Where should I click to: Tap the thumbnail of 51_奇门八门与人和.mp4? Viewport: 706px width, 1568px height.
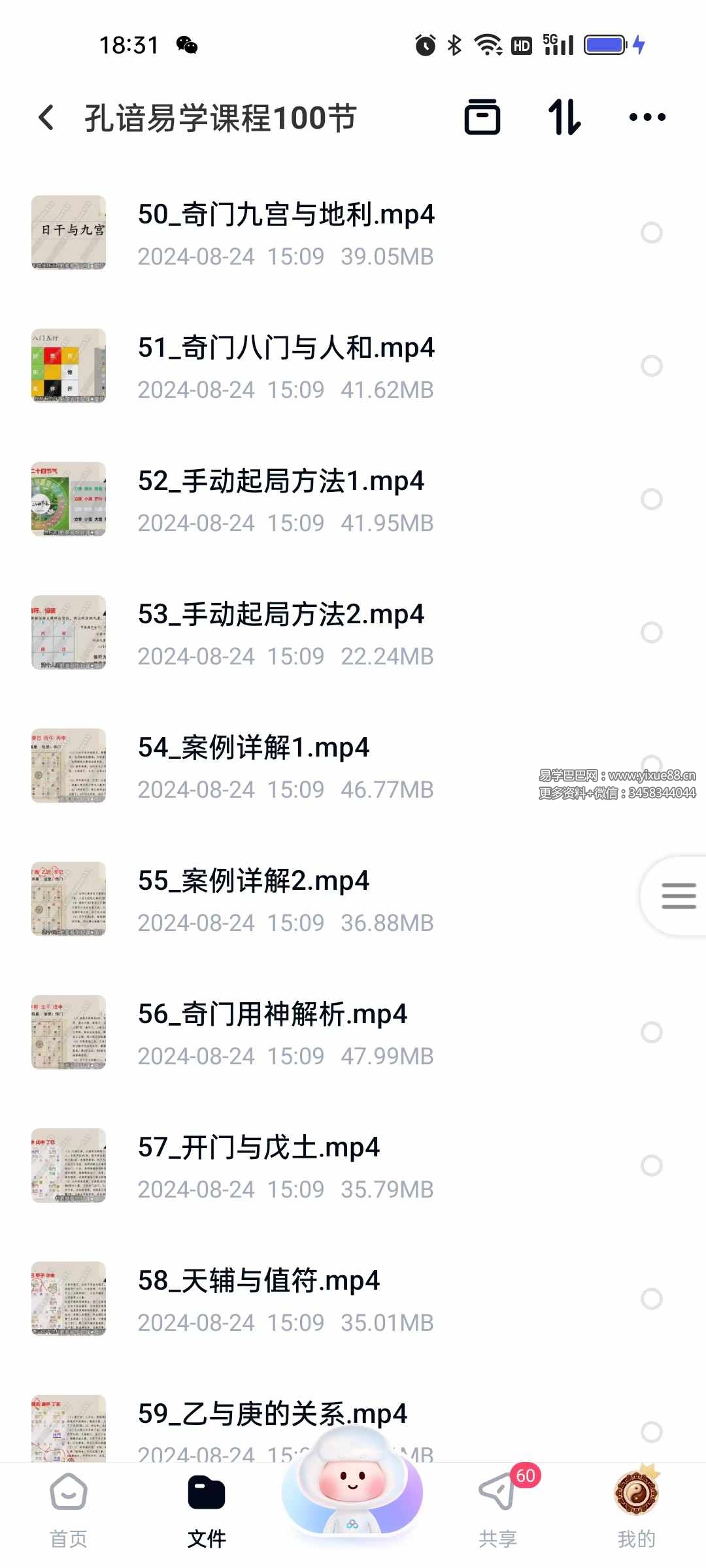click(x=68, y=366)
